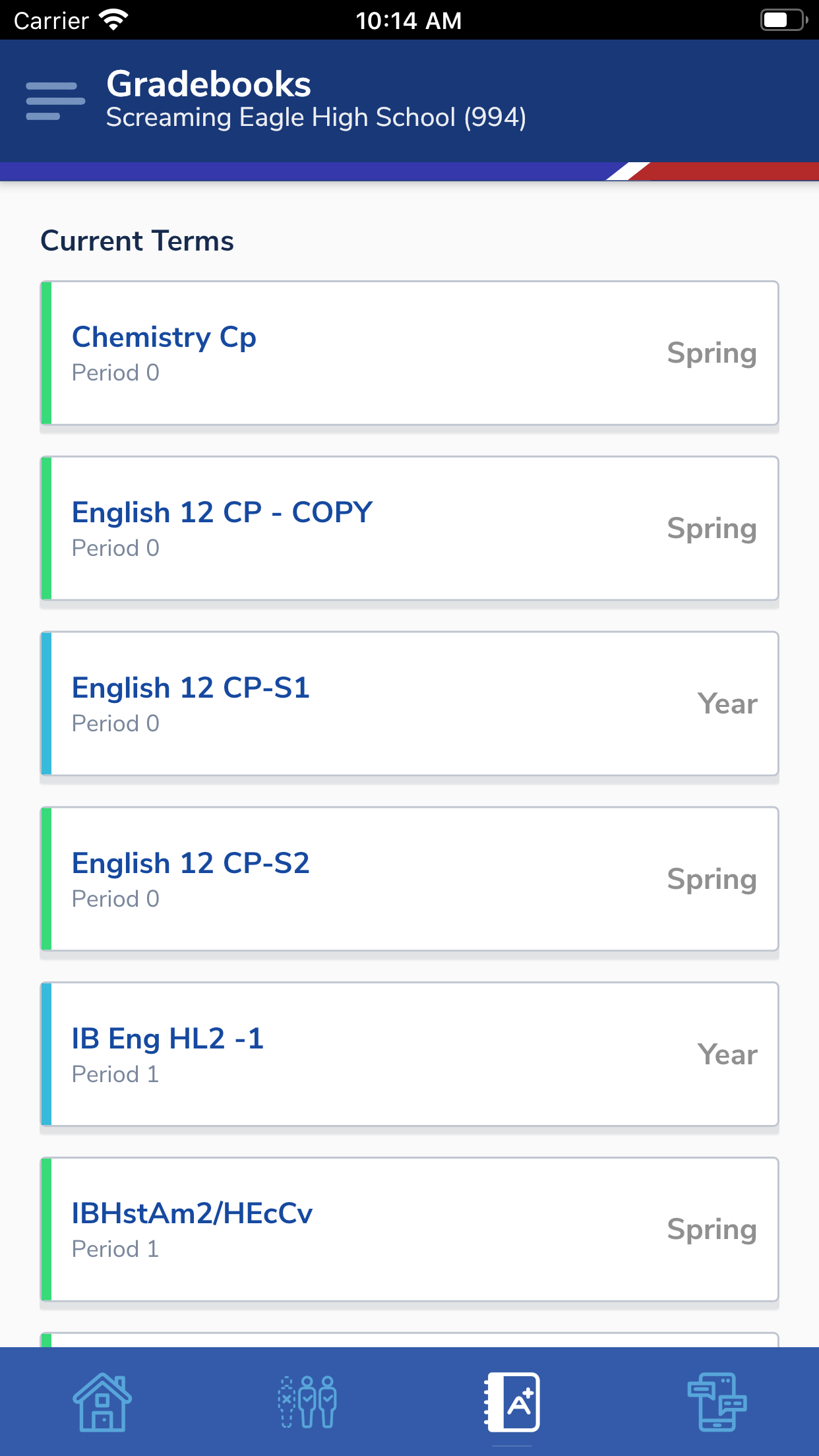Open the English 12 CP-S2 gradebook
Screen dimensions: 819x1456
409,878
